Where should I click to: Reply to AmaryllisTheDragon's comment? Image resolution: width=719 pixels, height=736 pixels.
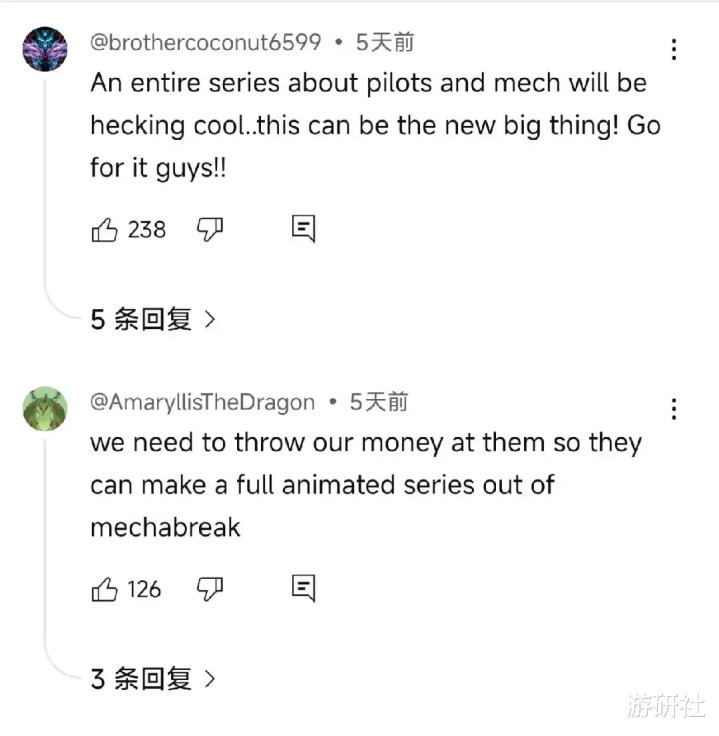[x=304, y=589]
